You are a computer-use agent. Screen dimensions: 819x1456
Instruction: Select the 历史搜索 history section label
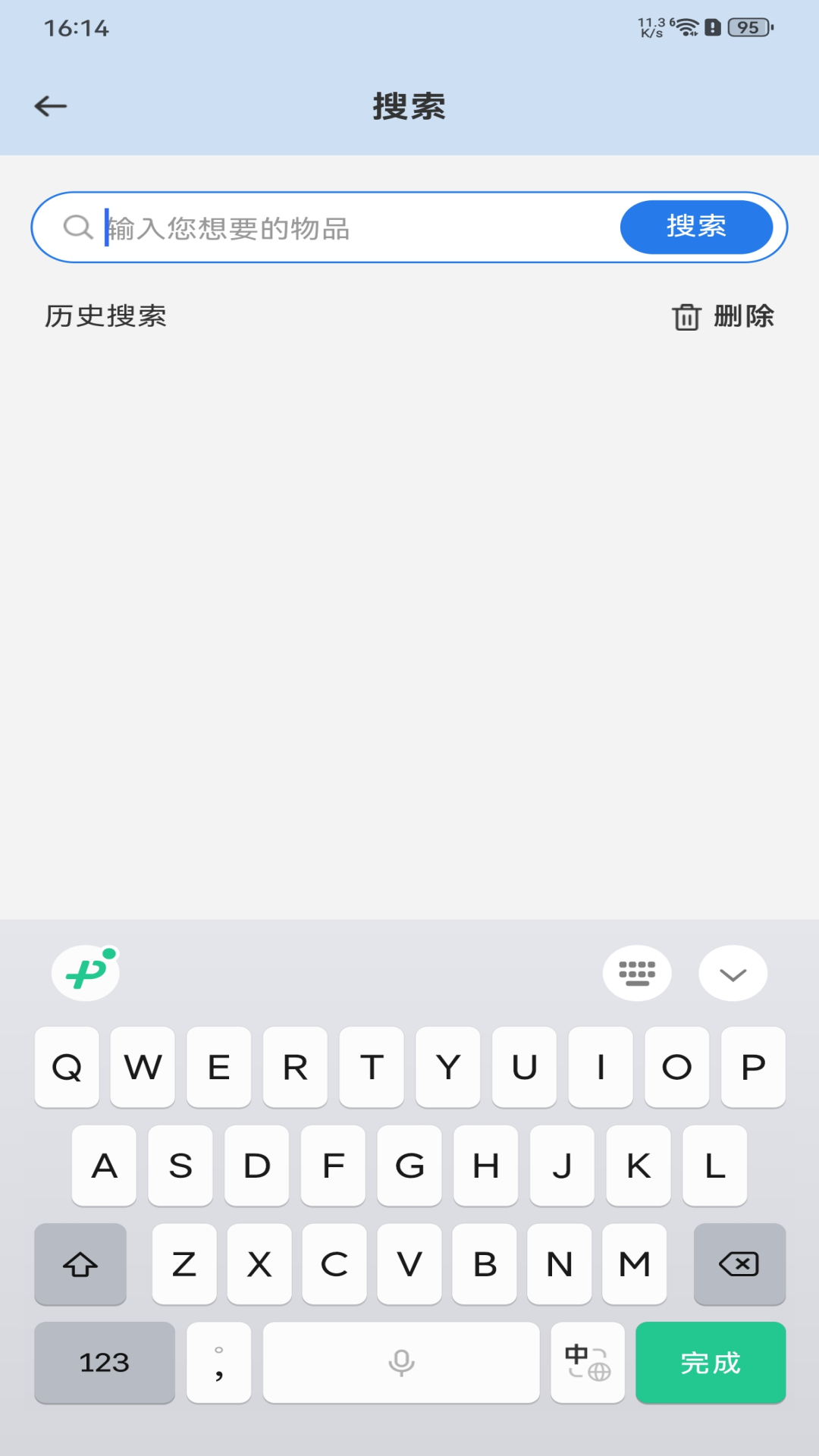click(106, 318)
